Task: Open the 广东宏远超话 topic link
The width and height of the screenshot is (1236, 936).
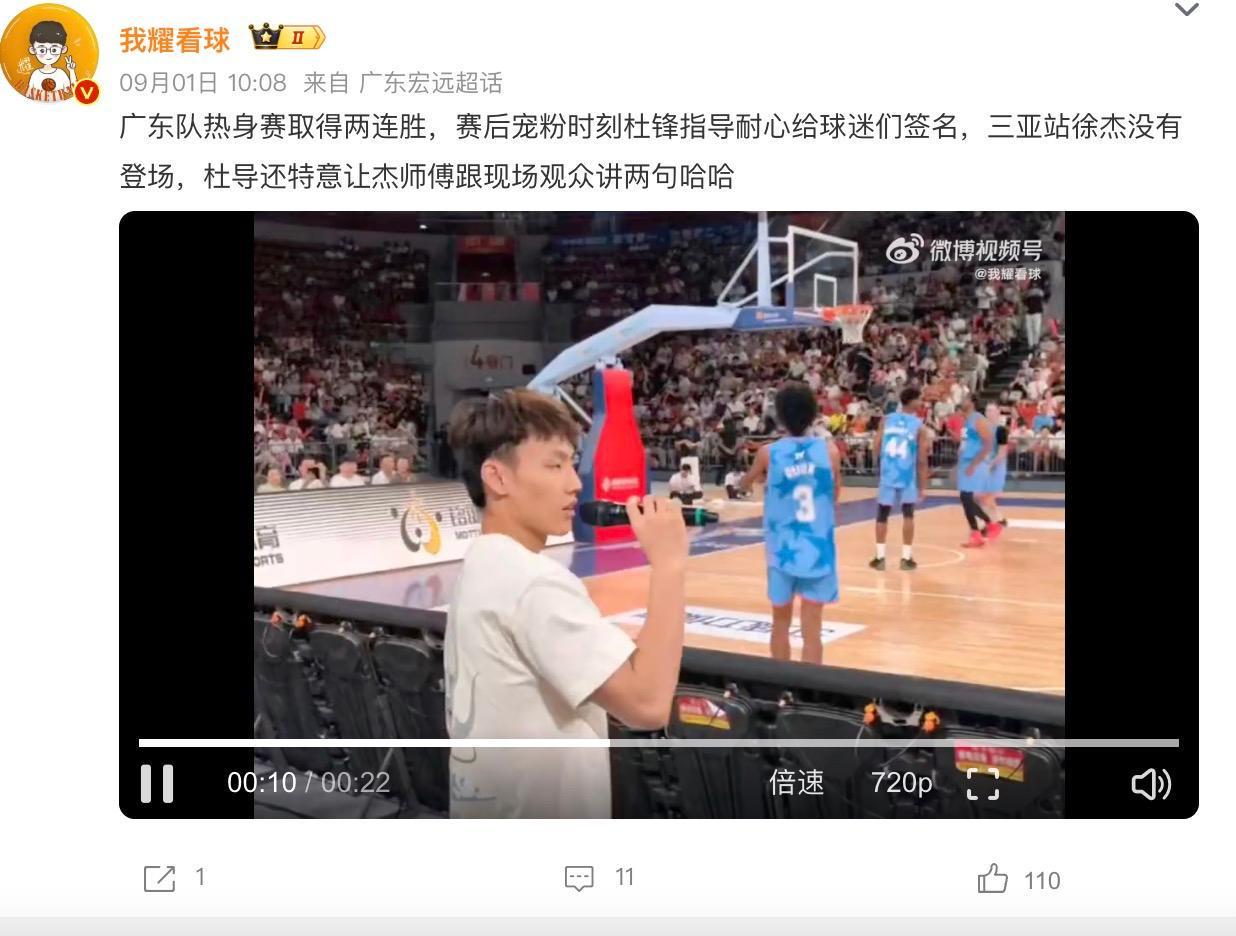Action: 430,82
